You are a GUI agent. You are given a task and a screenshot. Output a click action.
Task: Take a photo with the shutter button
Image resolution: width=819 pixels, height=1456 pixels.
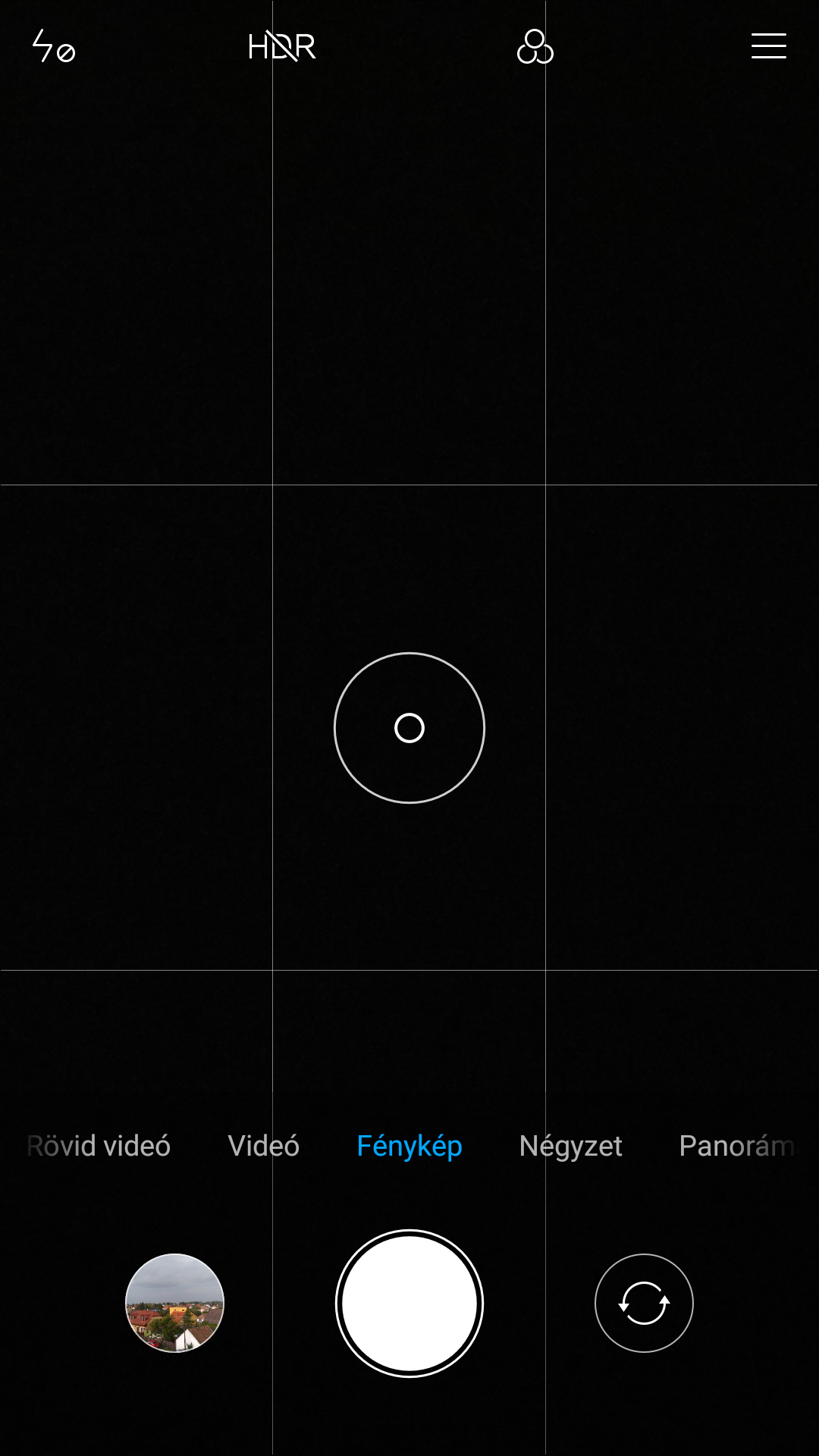coord(409,1303)
